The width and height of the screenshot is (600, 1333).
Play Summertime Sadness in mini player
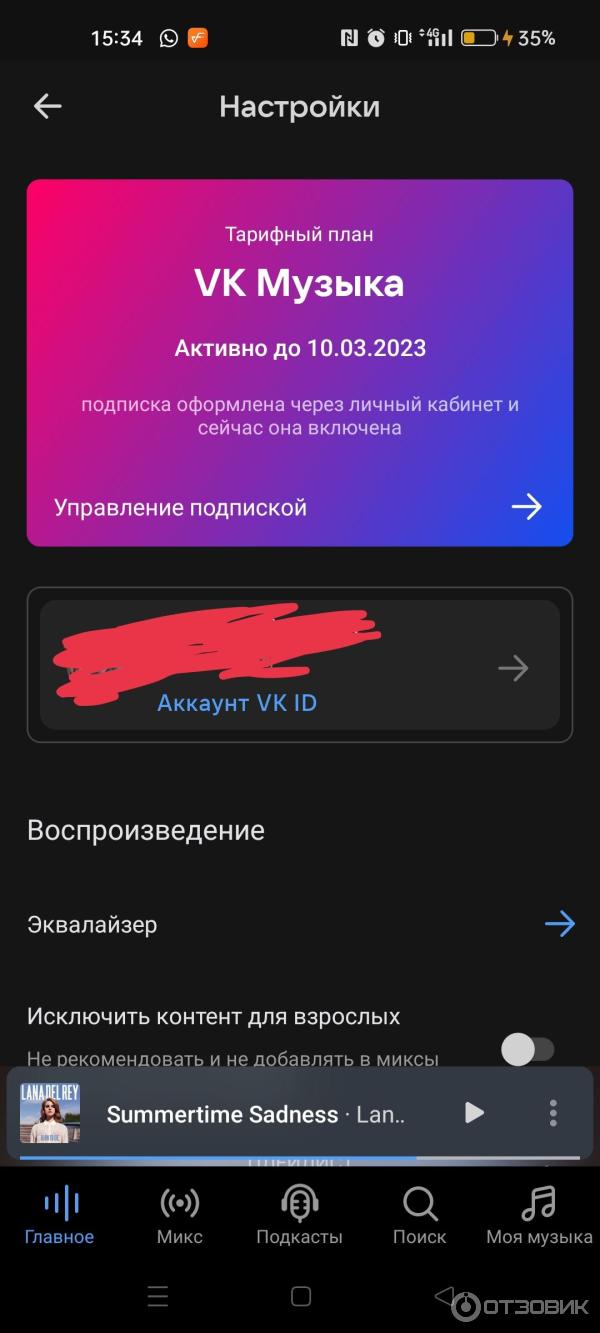coord(474,1113)
